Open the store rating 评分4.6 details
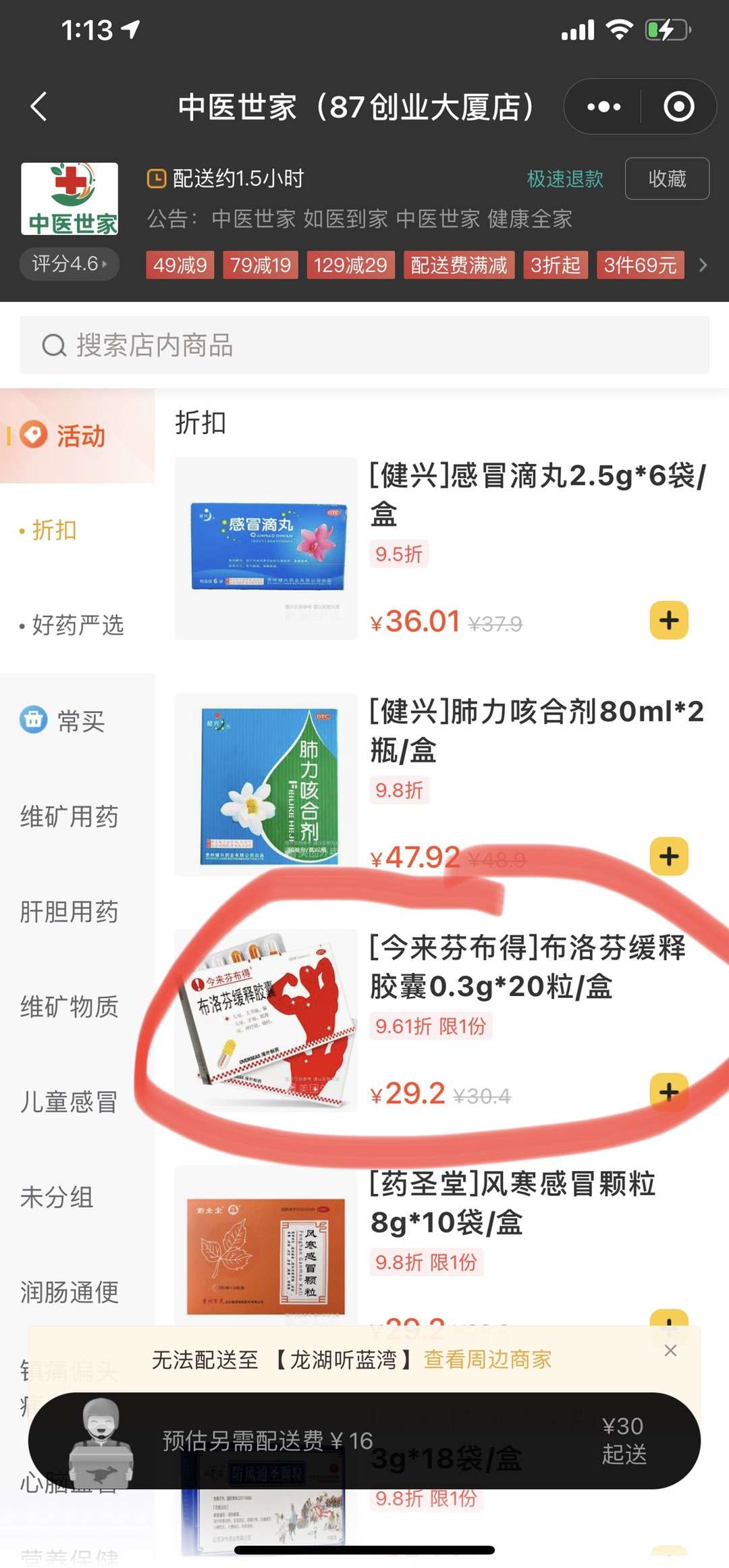Viewport: 729px width, 1568px height. 70,263
